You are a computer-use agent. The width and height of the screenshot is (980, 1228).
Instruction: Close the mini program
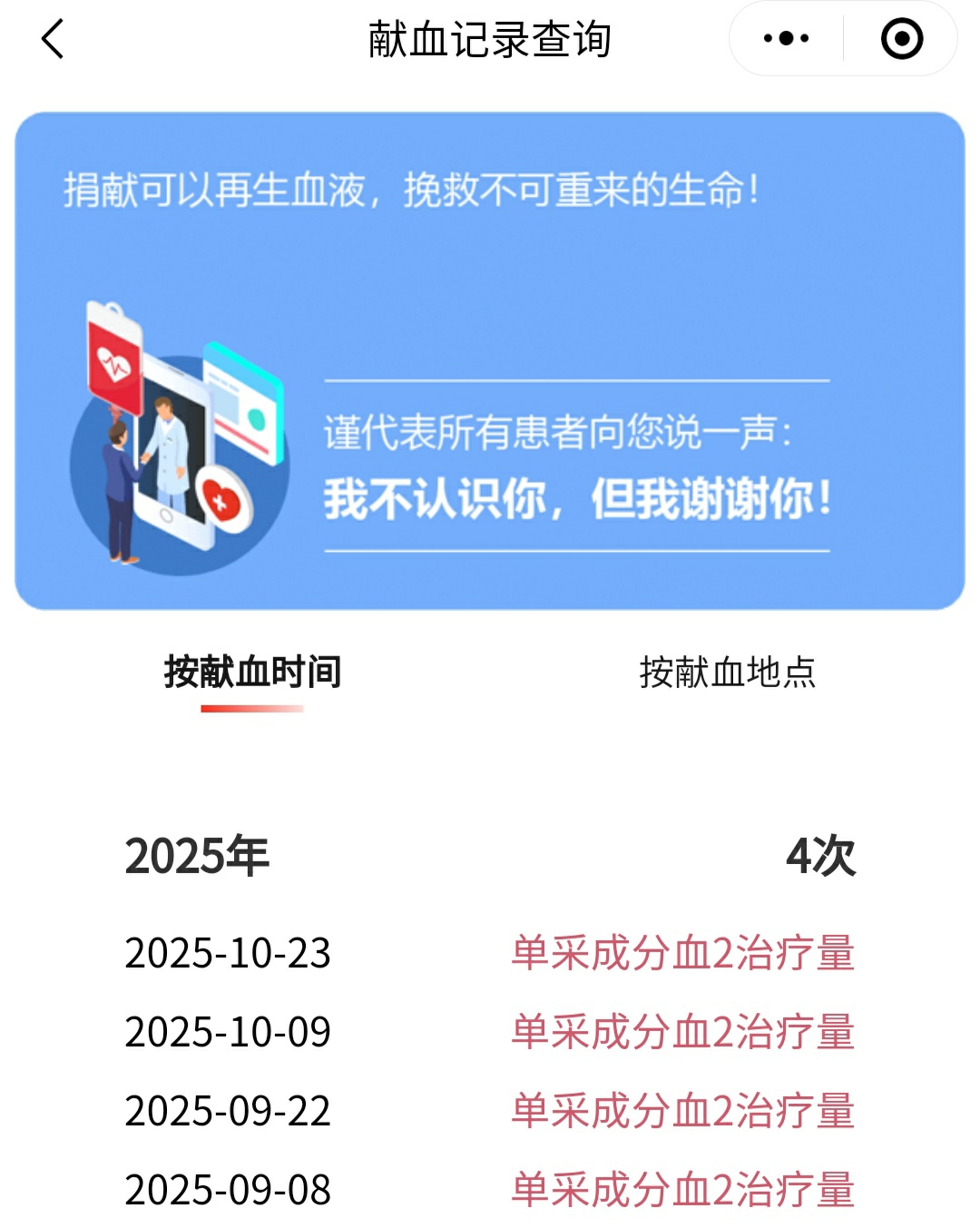901,39
